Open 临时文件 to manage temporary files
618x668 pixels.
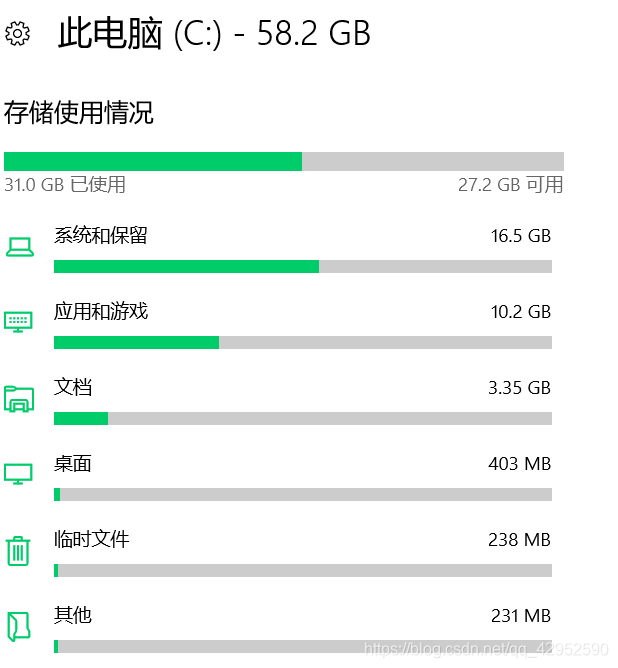[91, 540]
